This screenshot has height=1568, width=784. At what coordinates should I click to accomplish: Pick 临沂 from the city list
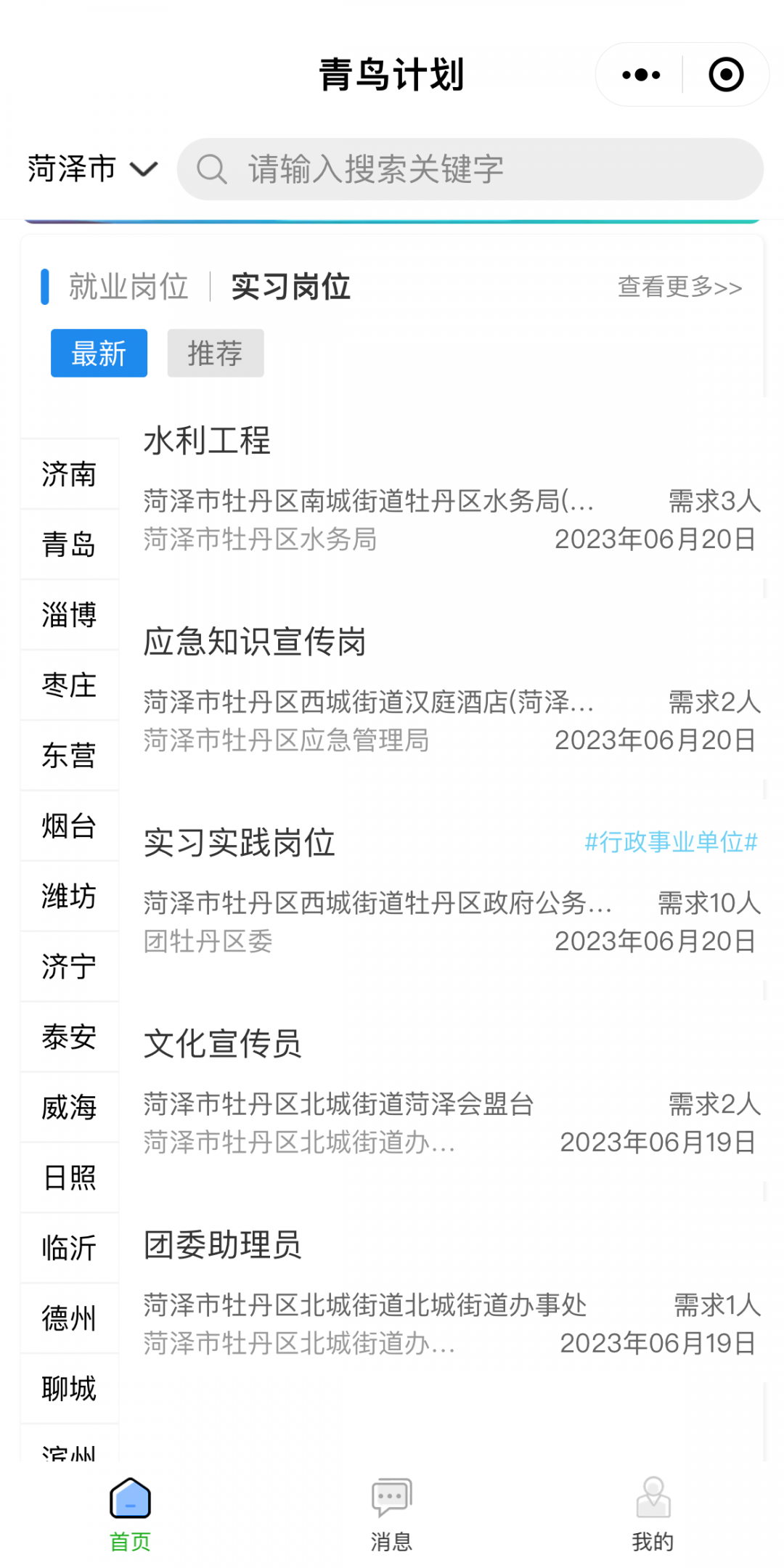tap(70, 1248)
